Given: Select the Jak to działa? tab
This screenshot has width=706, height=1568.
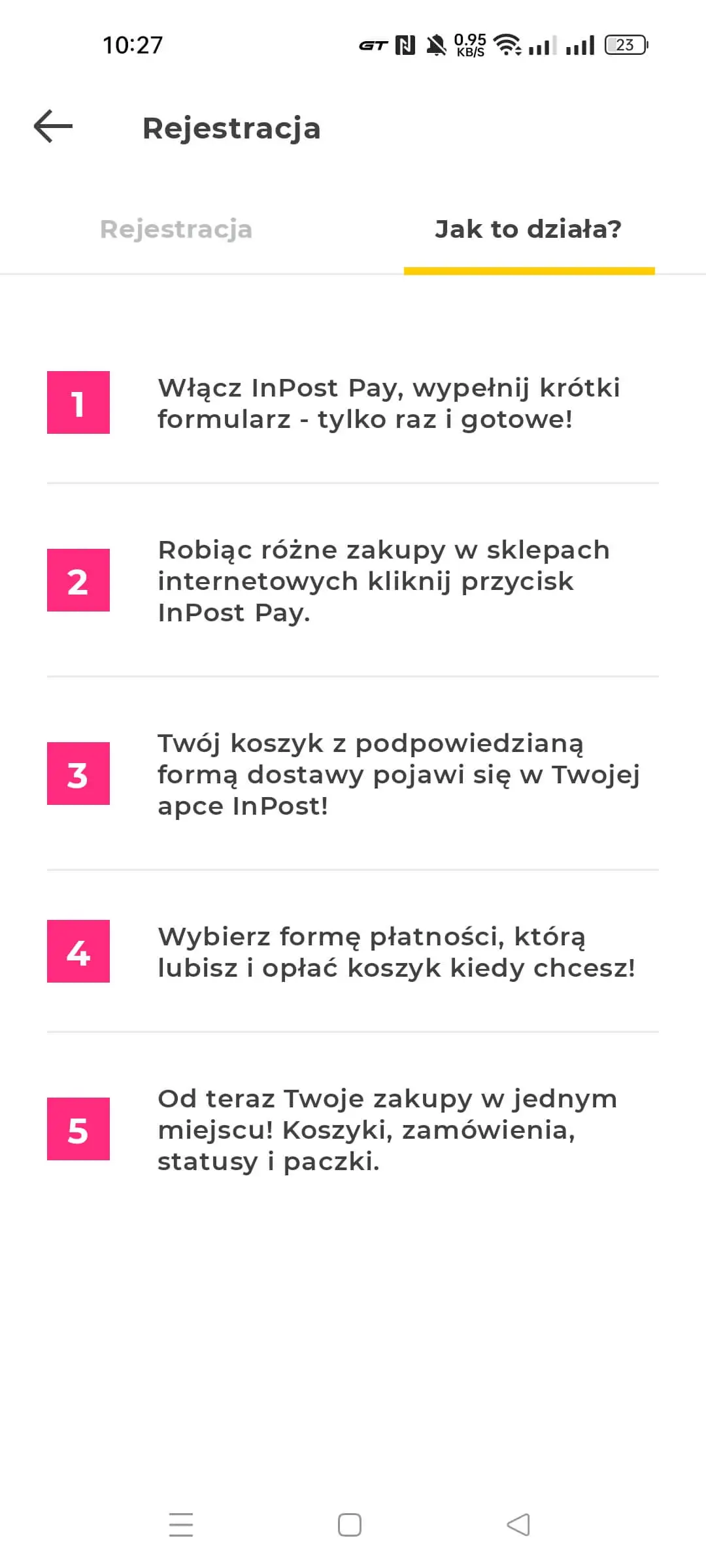Looking at the screenshot, I should point(528,229).
